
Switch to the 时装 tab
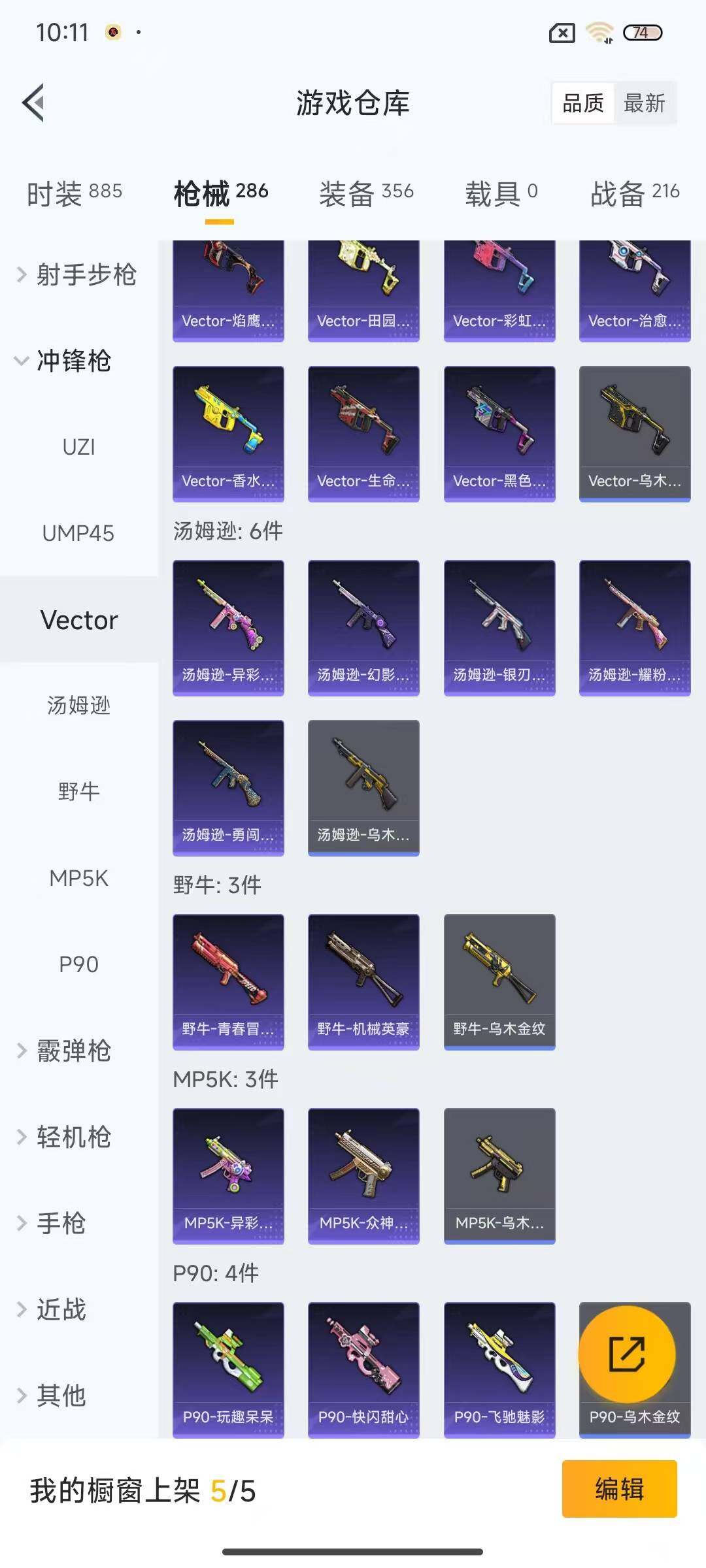(x=75, y=193)
